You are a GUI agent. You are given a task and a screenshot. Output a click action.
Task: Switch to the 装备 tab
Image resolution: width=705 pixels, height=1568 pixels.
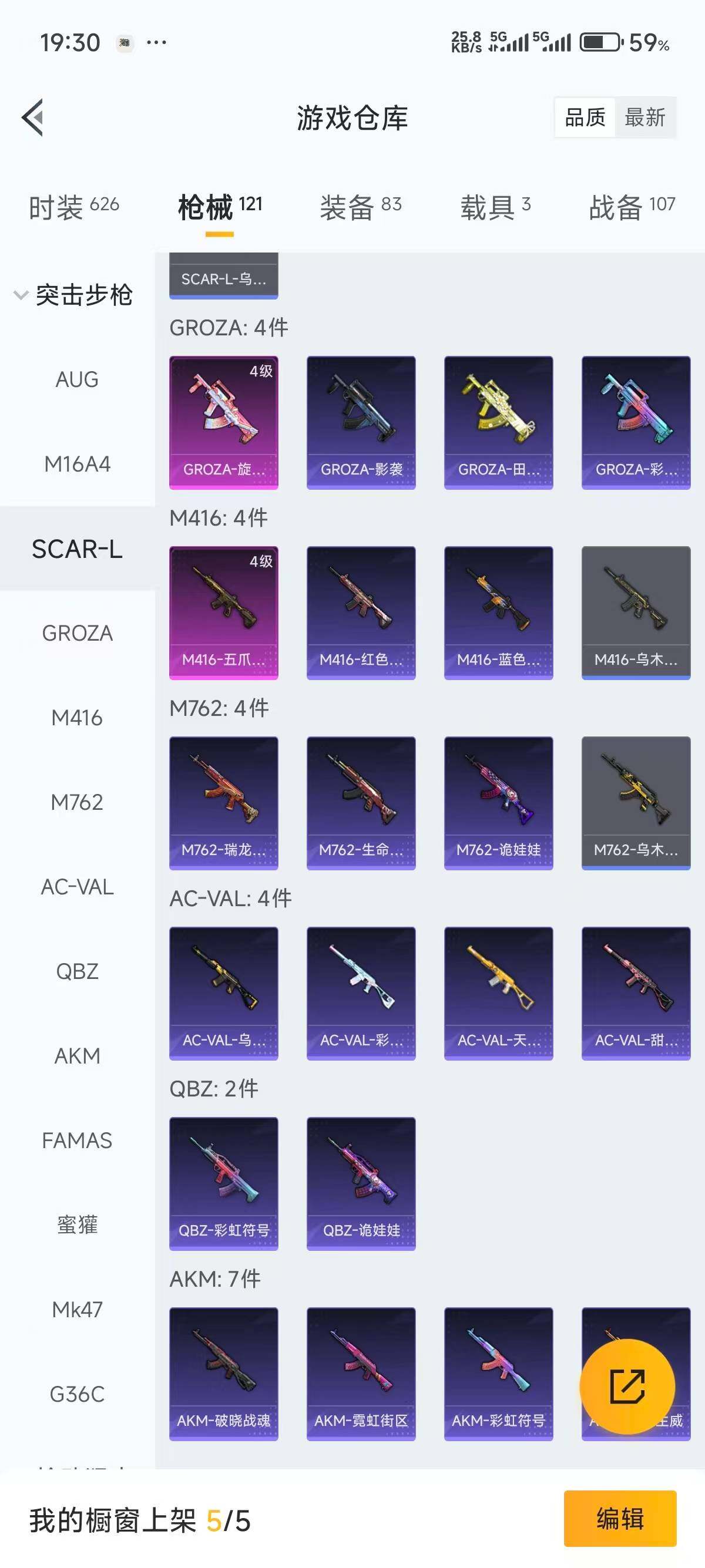pyautogui.click(x=360, y=207)
